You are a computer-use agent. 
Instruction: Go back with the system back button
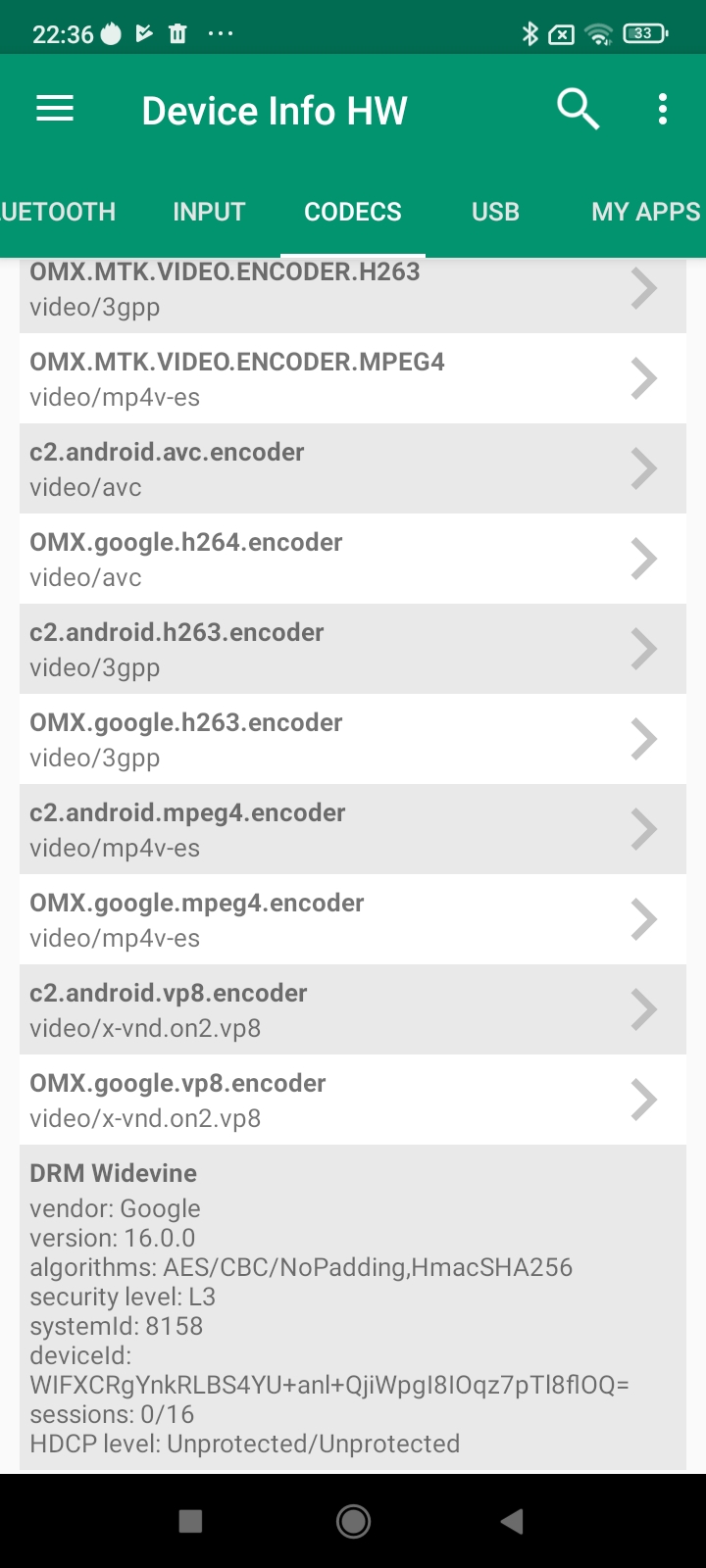click(512, 1521)
